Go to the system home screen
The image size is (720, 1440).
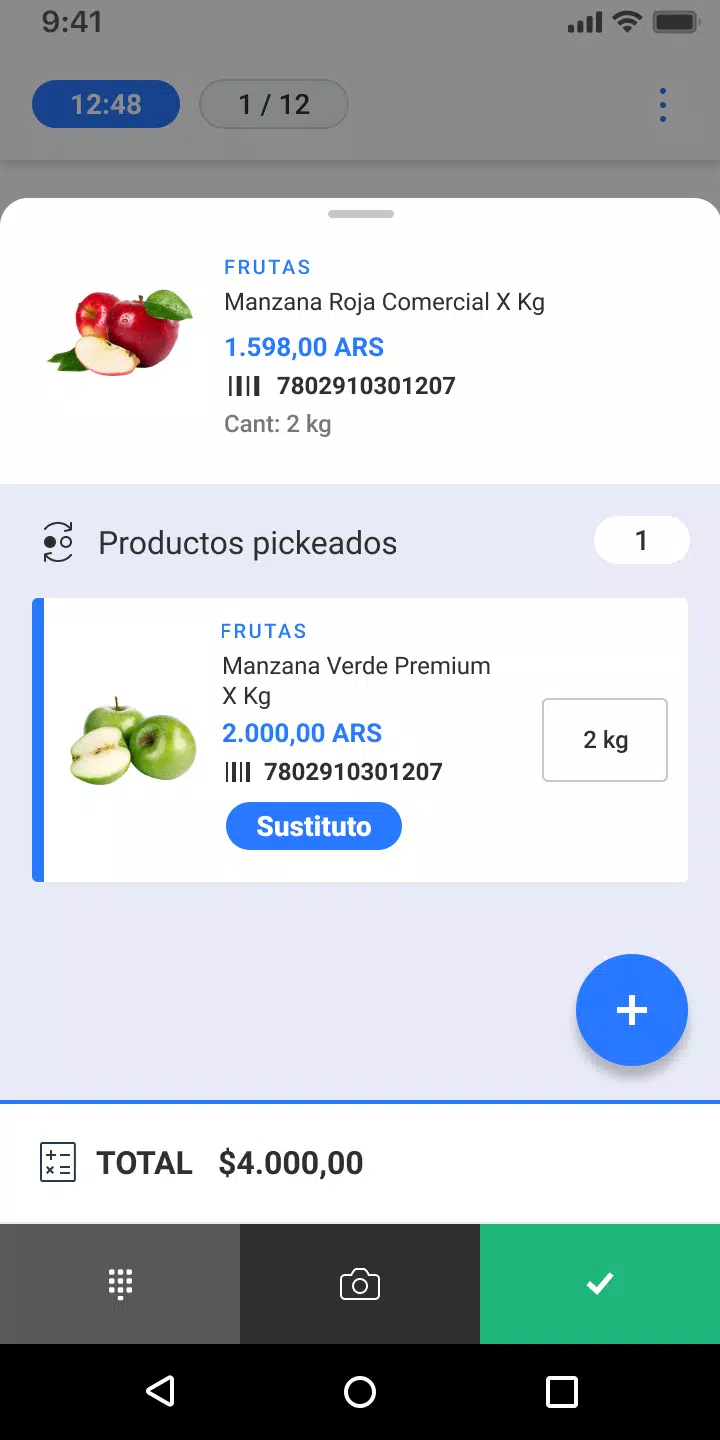360,1391
